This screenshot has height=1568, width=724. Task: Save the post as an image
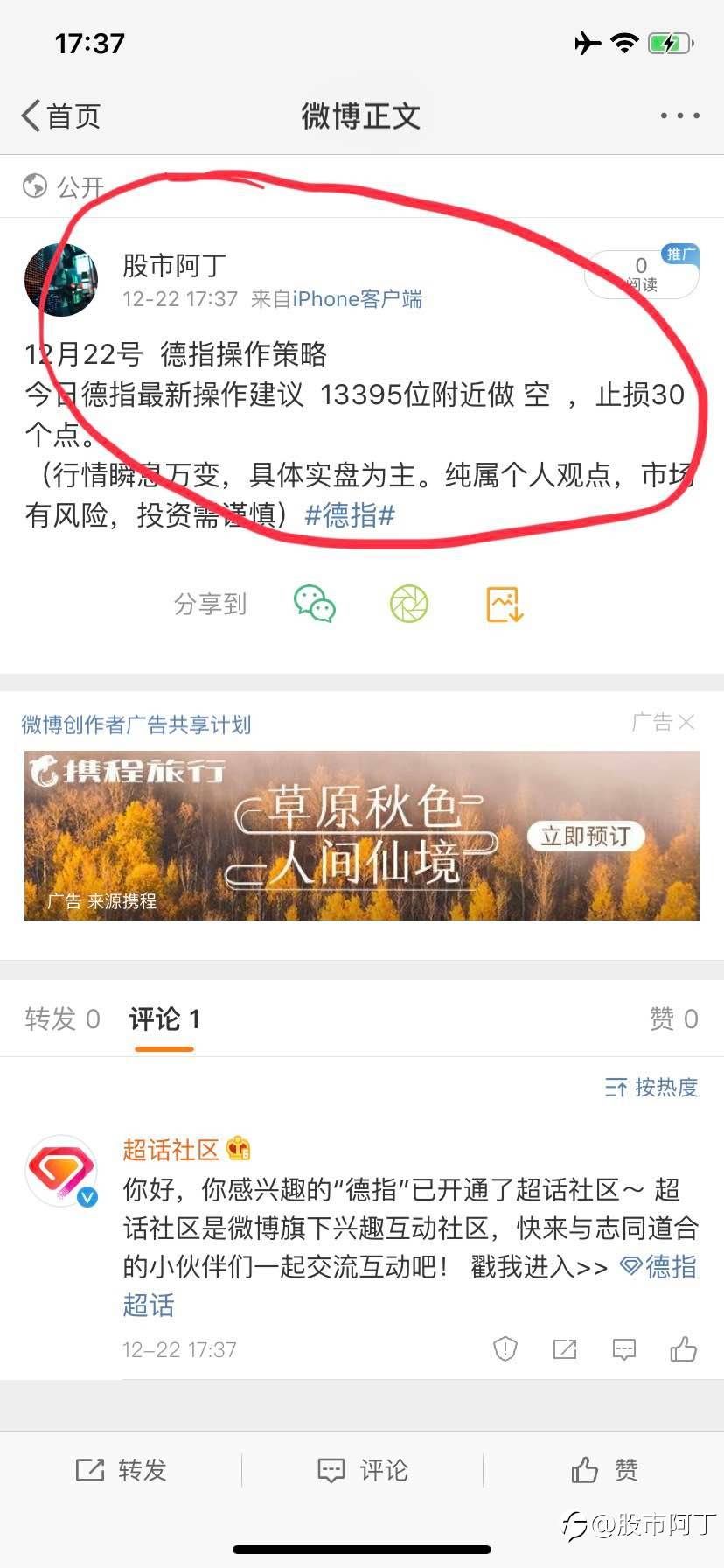pyautogui.click(x=505, y=604)
